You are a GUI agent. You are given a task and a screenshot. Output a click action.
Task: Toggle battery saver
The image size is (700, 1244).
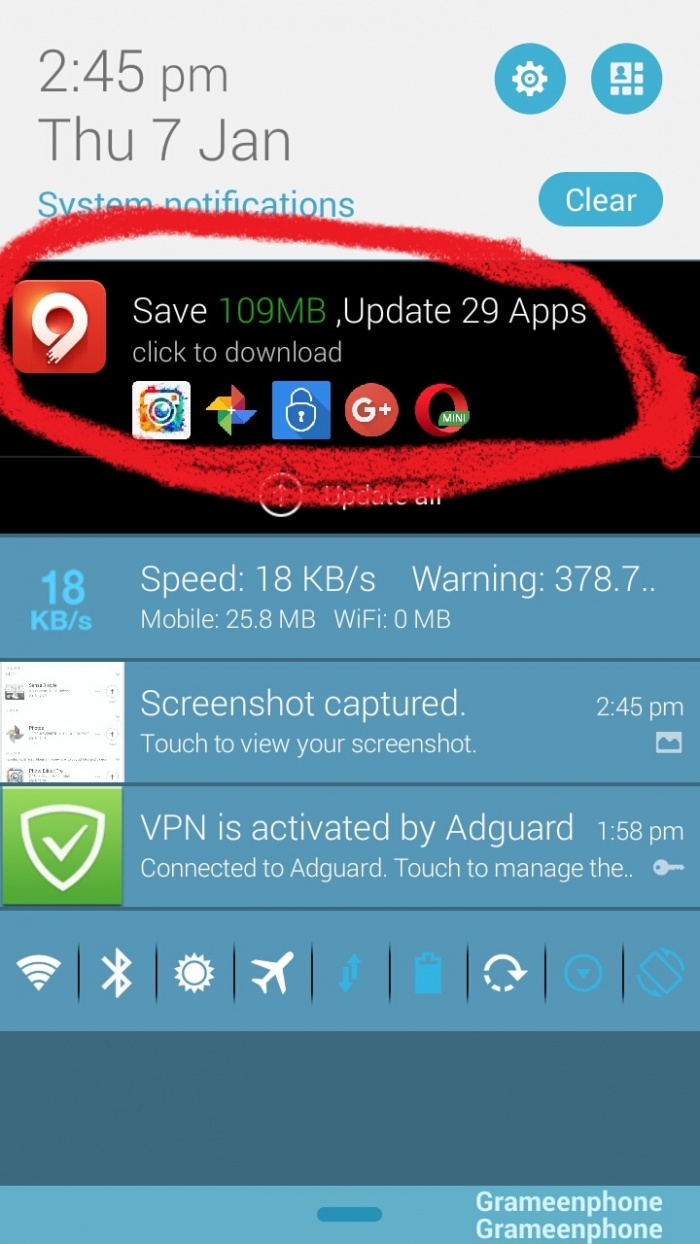tap(428, 972)
